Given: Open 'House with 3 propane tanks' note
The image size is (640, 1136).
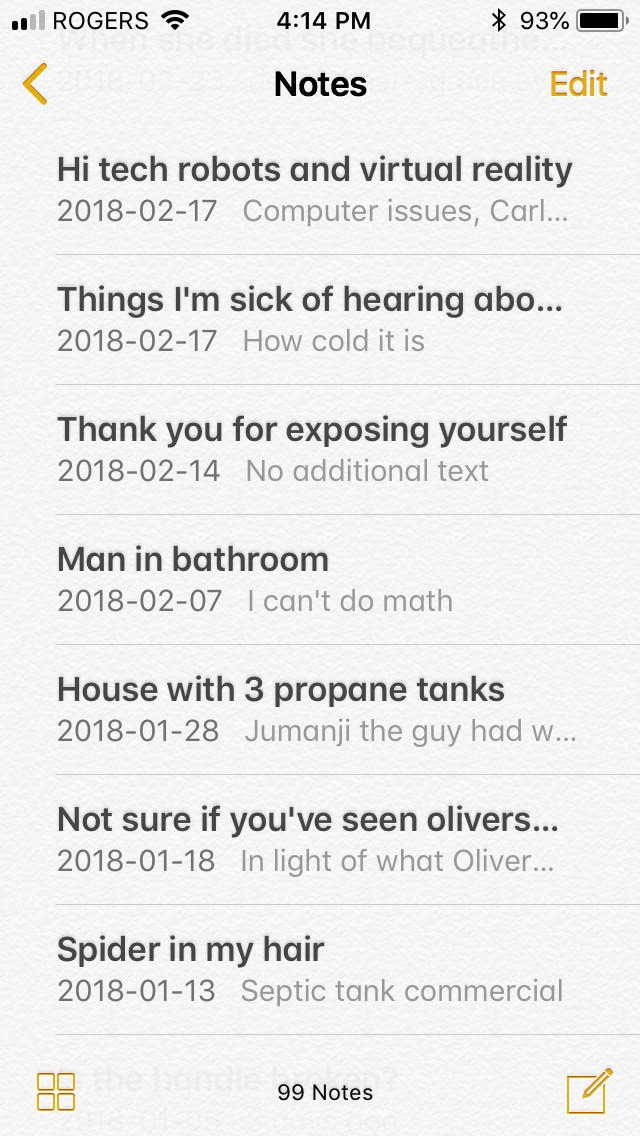Looking at the screenshot, I should [x=316, y=709].
